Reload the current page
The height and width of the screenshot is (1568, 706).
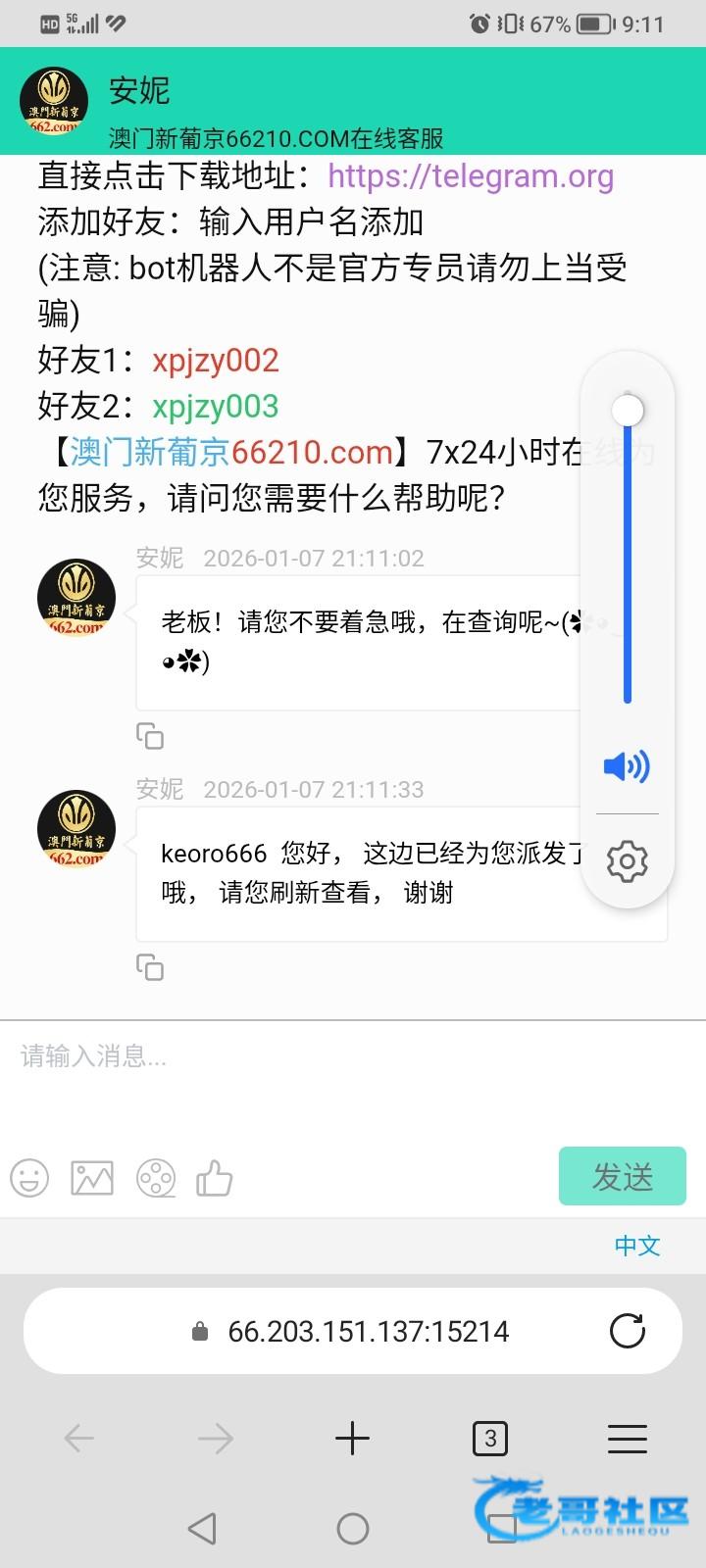(627, 1332)
